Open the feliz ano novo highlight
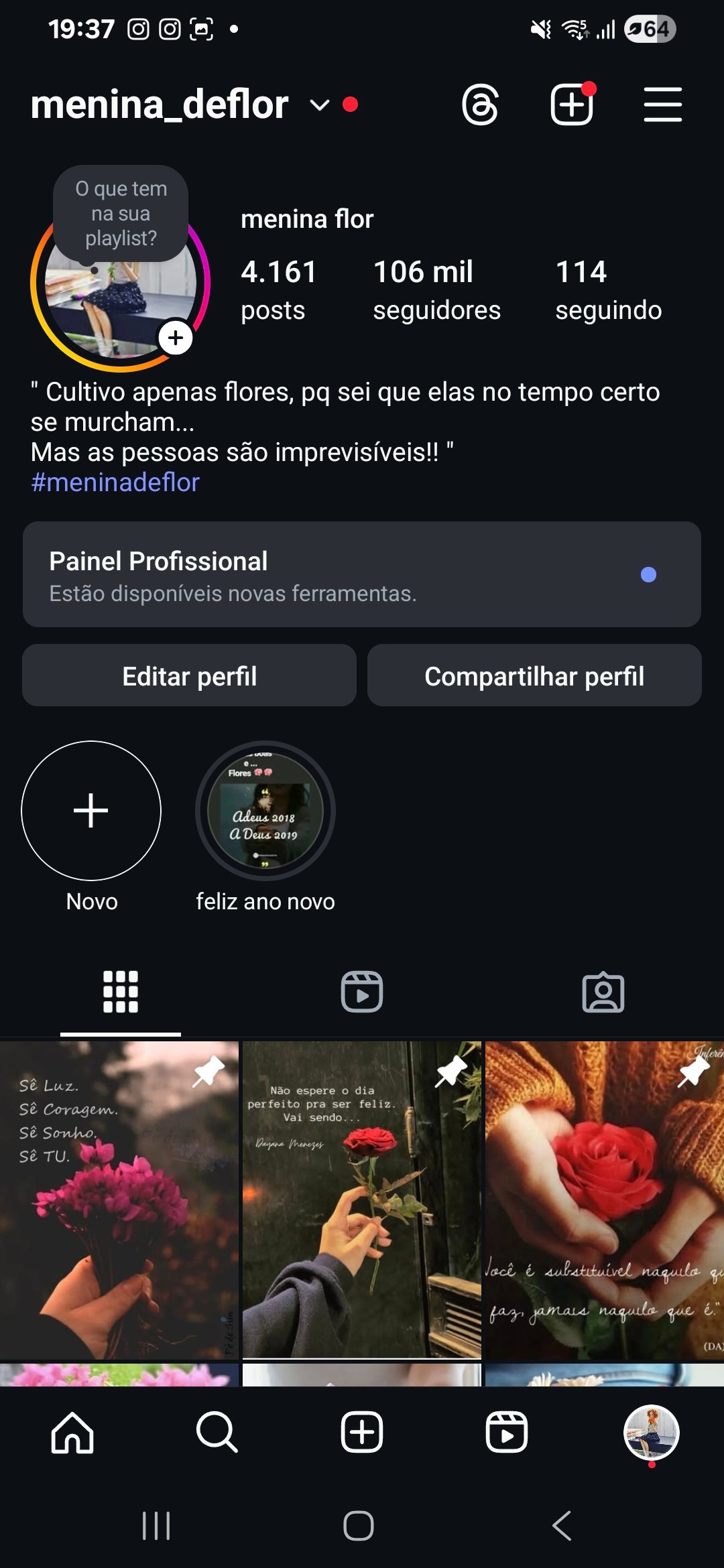 coord(265,811)
